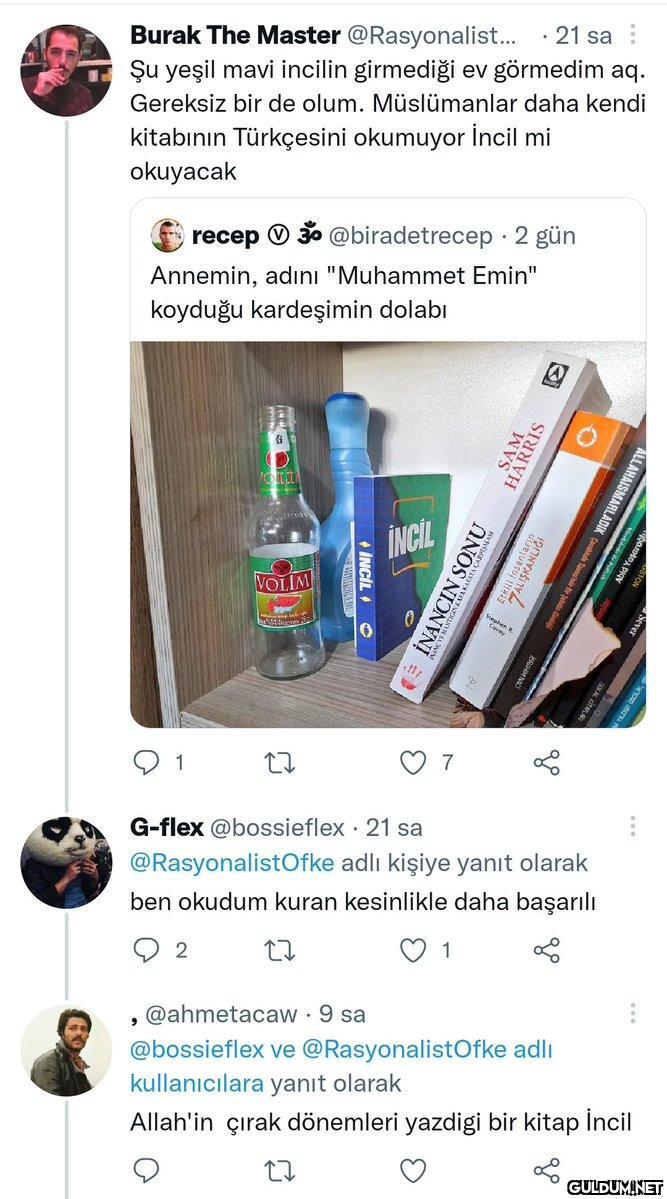Screen dimensions: 667x1199
Task: Open overflow menu on G-flex's reply
Action: click(632, 827)
